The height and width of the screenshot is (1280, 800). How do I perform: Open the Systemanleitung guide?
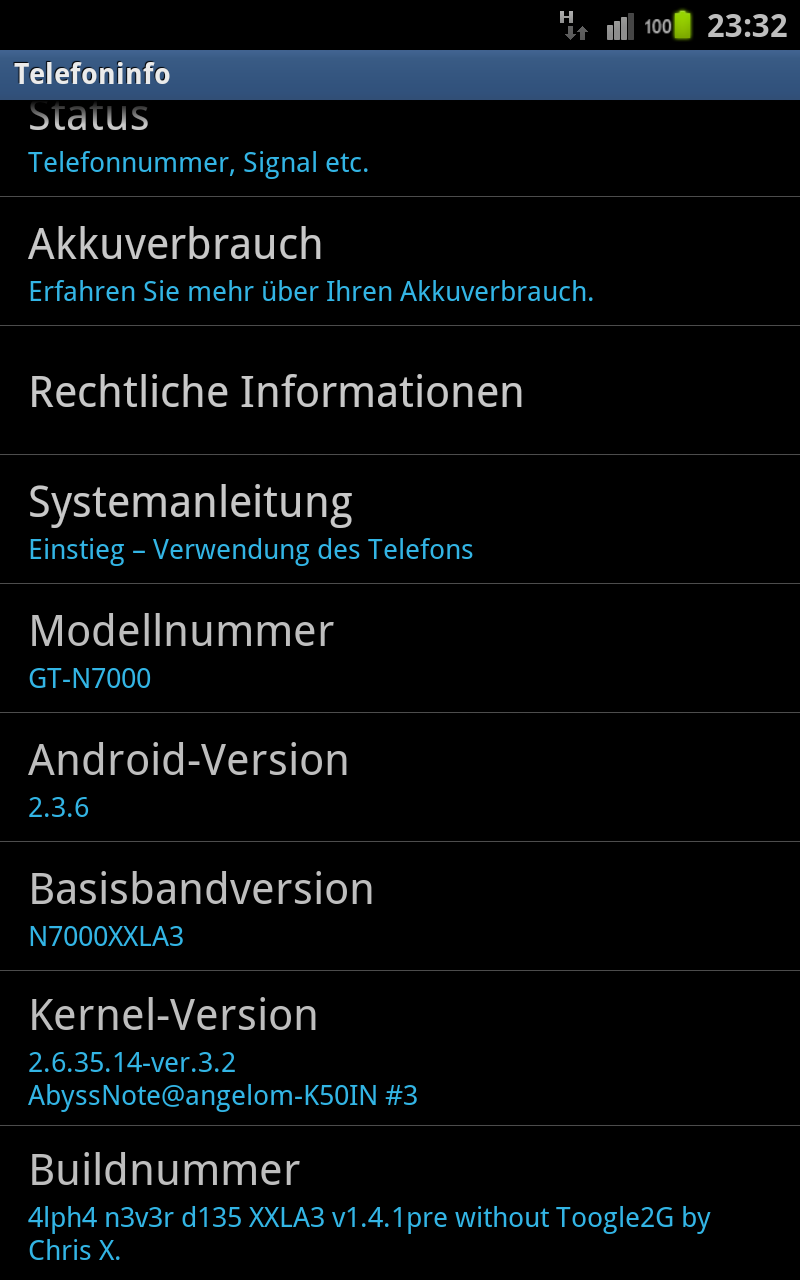tap(400, 519)
